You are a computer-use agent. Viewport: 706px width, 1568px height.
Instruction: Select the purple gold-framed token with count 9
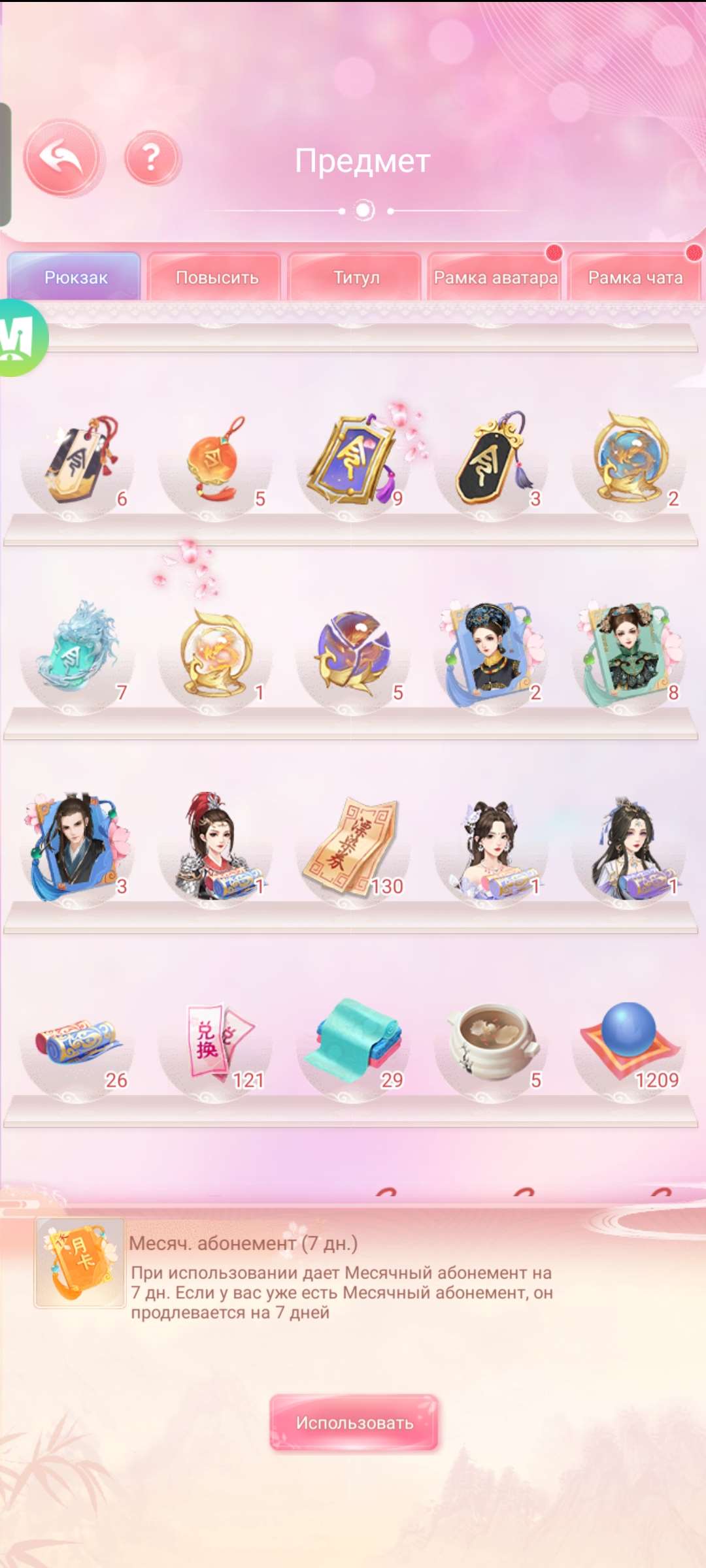tap(354, 461)
